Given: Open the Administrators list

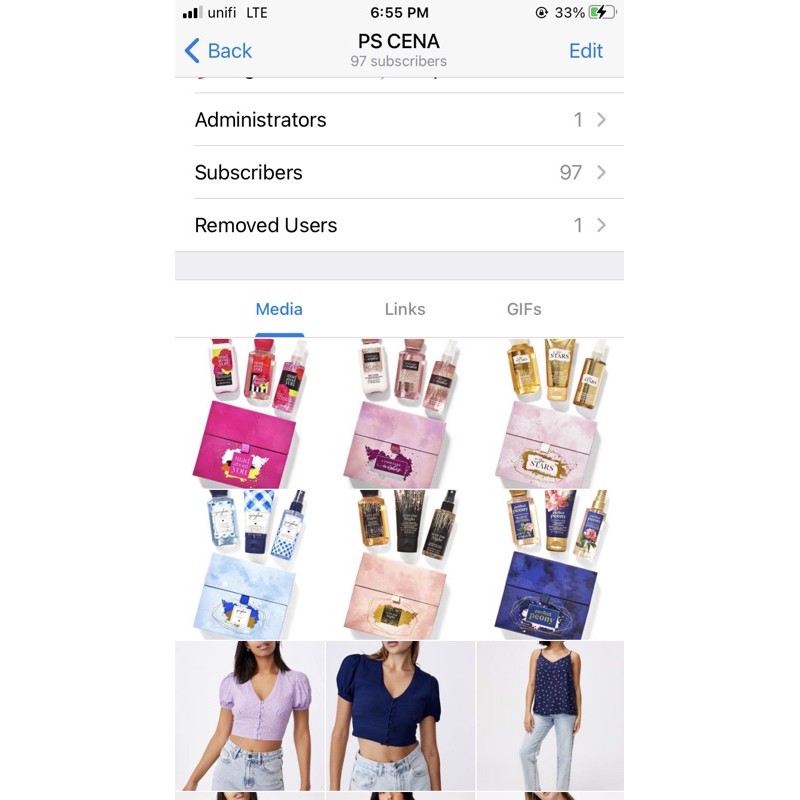Looking at the screenshot, I should coord(400,120).
